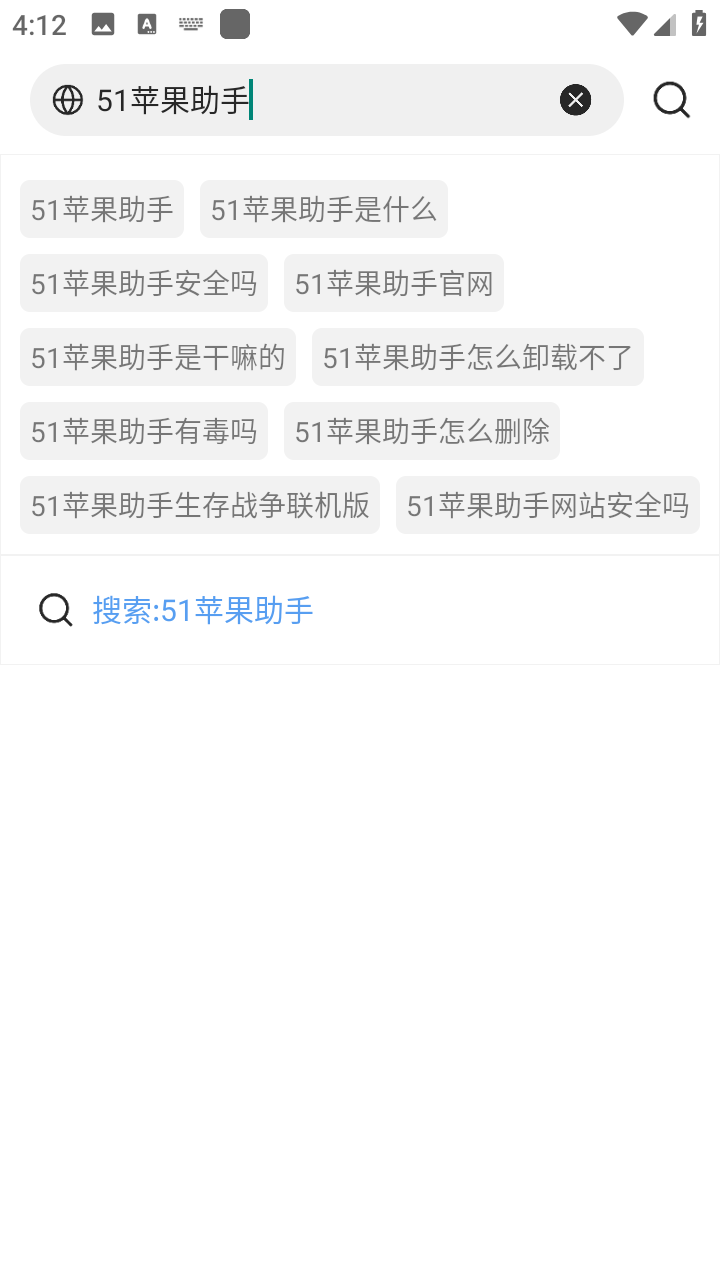Select the 51苹果助手有毒吗 suggestion

(144, 432)
